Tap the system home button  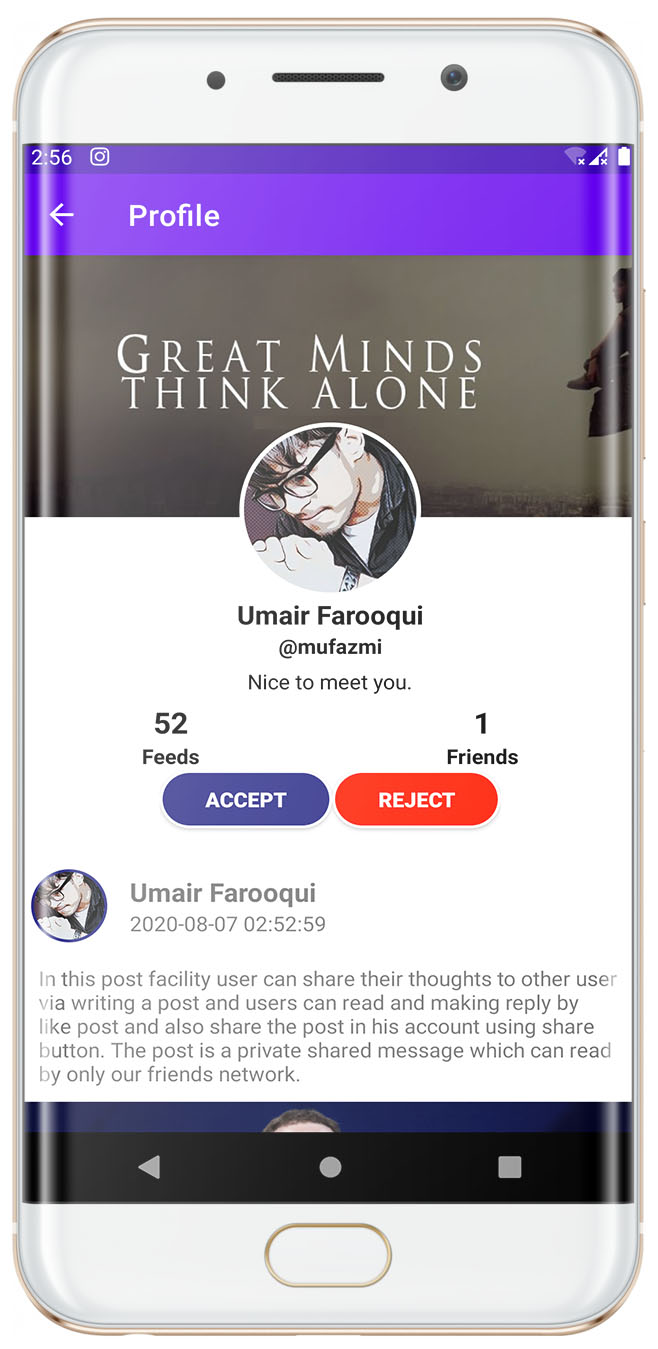330,1167
